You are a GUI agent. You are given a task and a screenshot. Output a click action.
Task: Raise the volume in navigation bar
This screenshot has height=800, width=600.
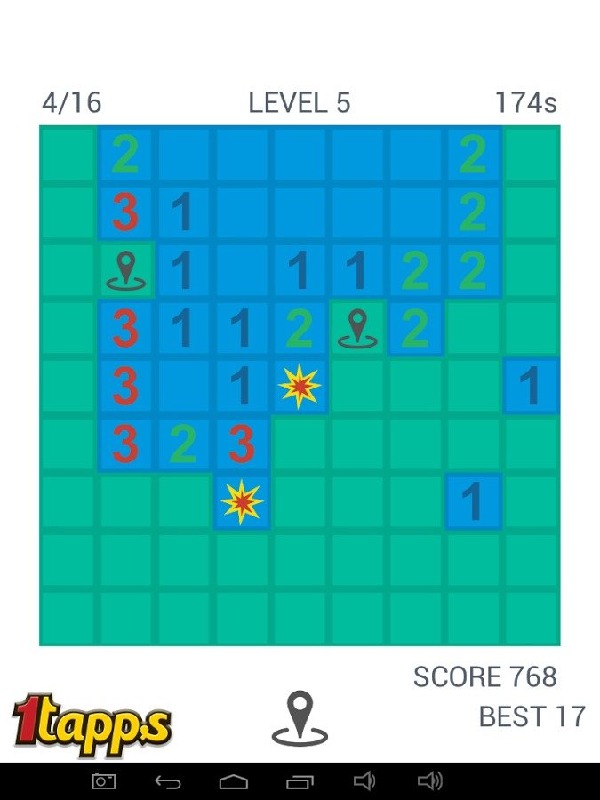pyautogui.click(x=430, y=781)
